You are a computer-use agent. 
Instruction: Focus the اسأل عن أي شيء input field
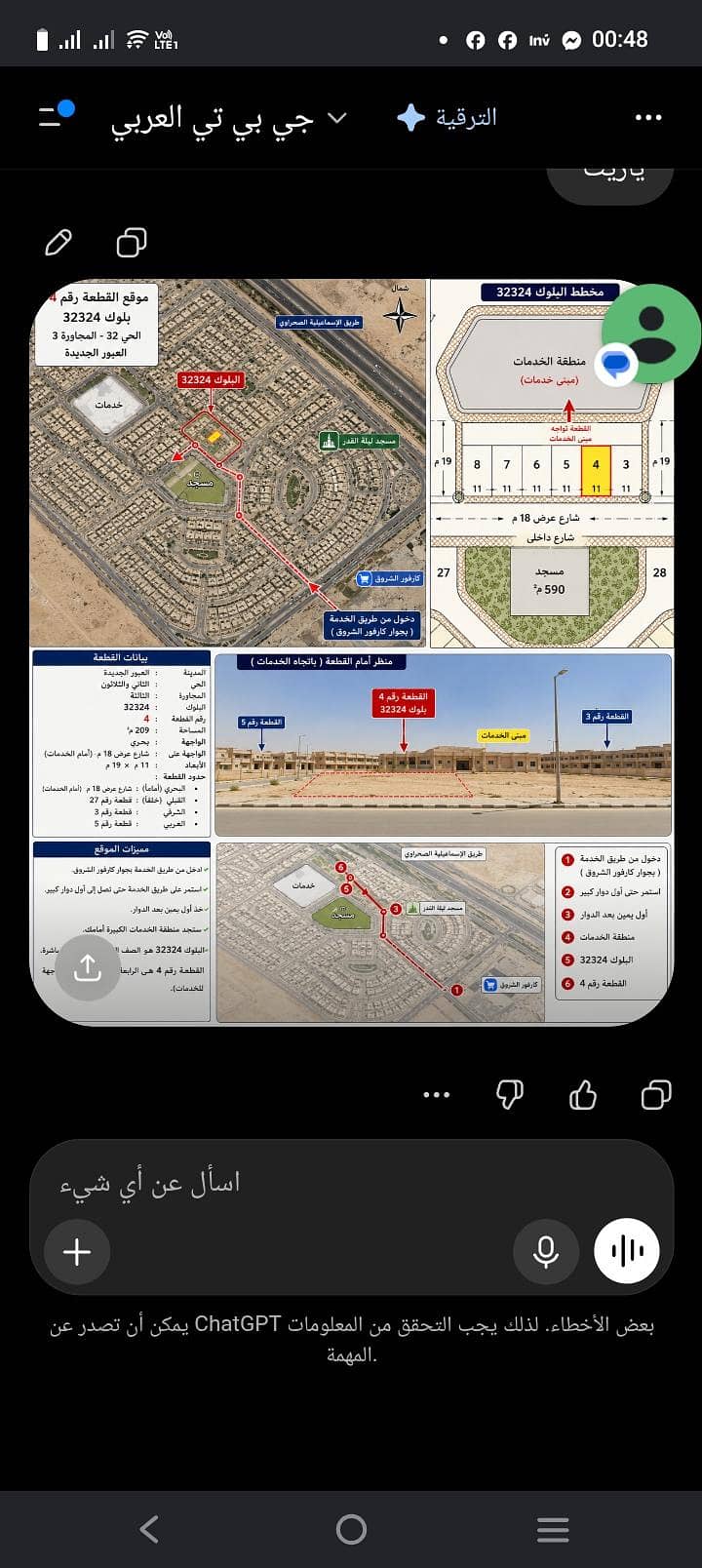(x=351, y=1183)
